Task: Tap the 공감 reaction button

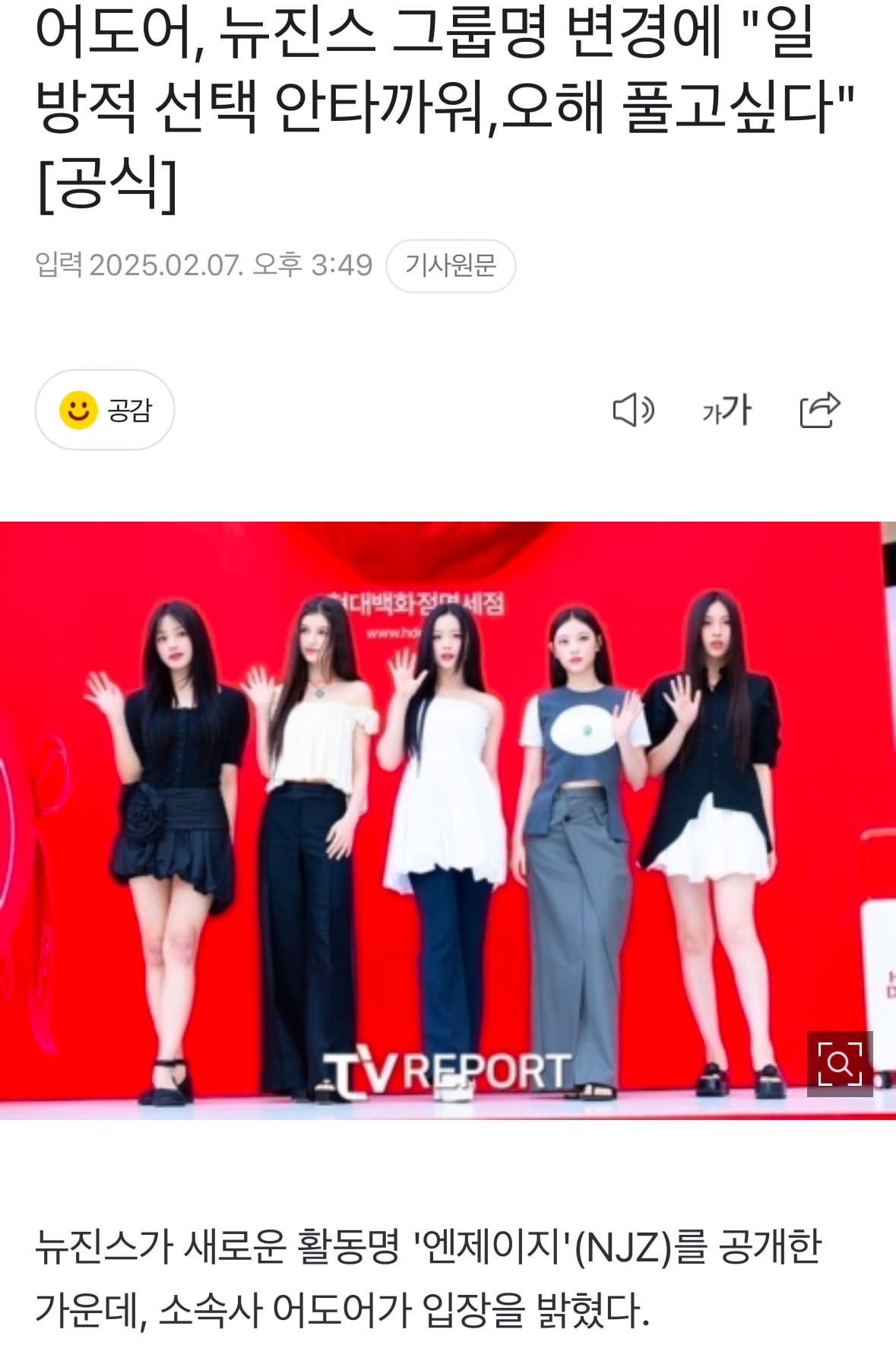Action: click(x=105, y=410)
